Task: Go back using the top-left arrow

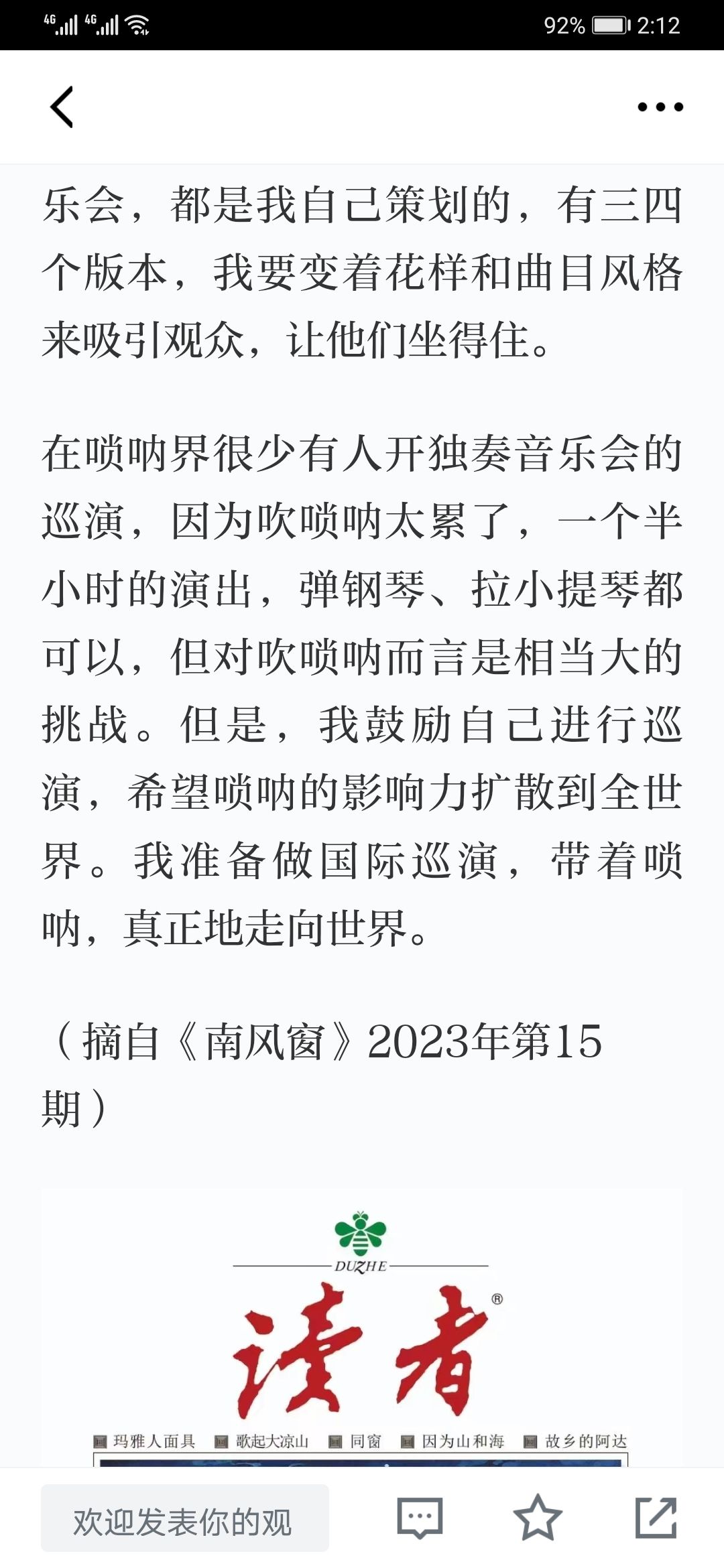Action: 62,107
